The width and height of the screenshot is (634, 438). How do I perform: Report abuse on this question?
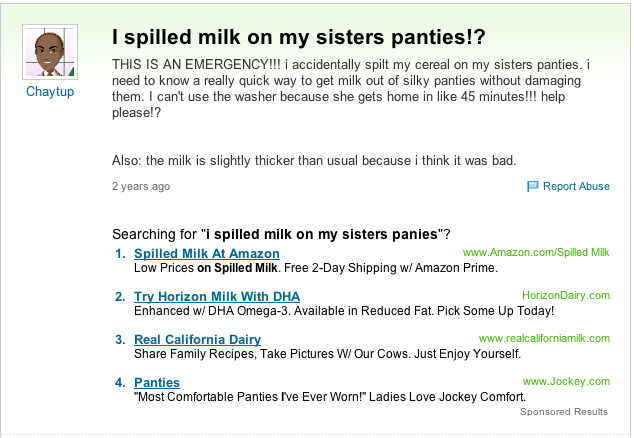point(575,186)
